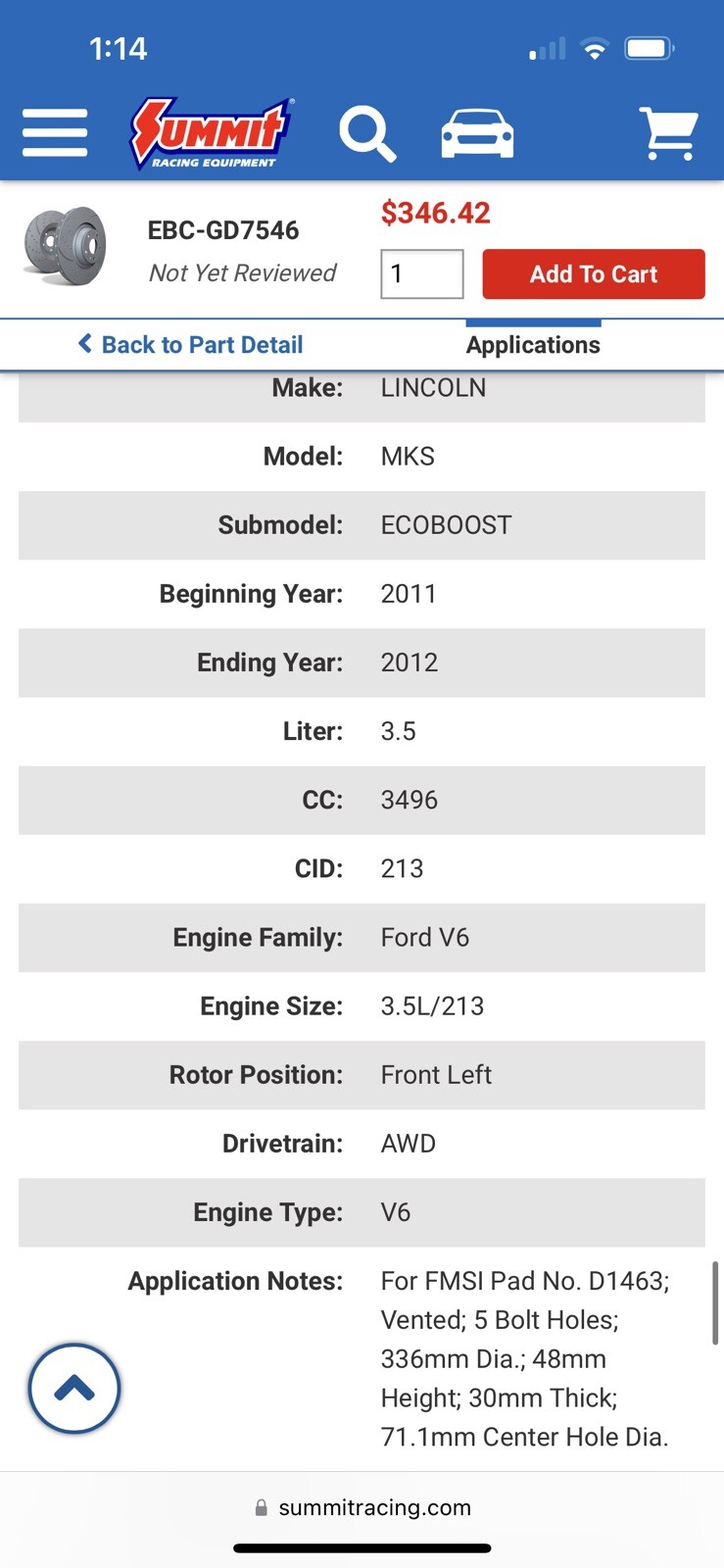Screen dimensions: 724x1568
Task: Open the vehicle selector car icon
Action: pyautogui.click(x=477, y=133)
